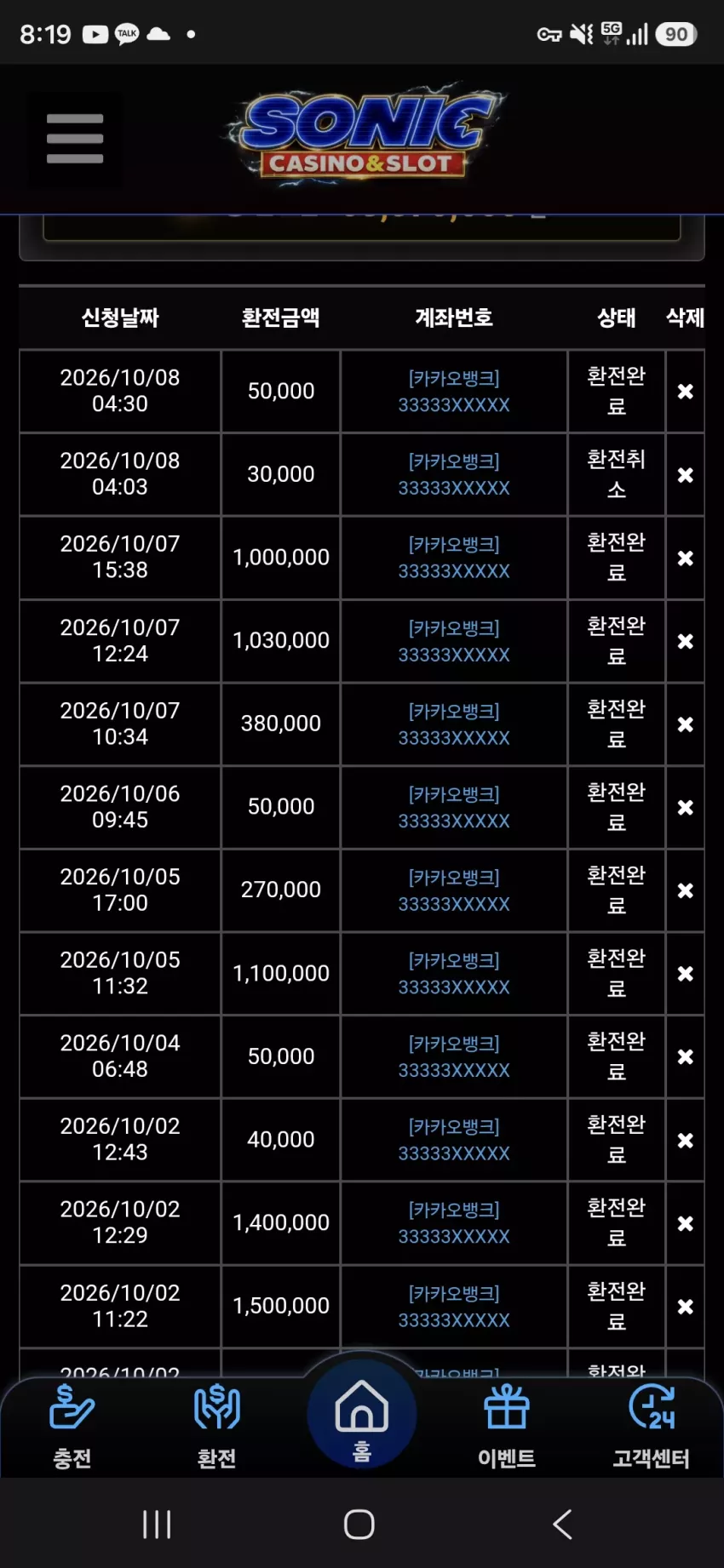This screenshot has height=1568, width=724.
Task: Delete the 1,400,000 withdrawal row
Action: (x=685, y=1223)
